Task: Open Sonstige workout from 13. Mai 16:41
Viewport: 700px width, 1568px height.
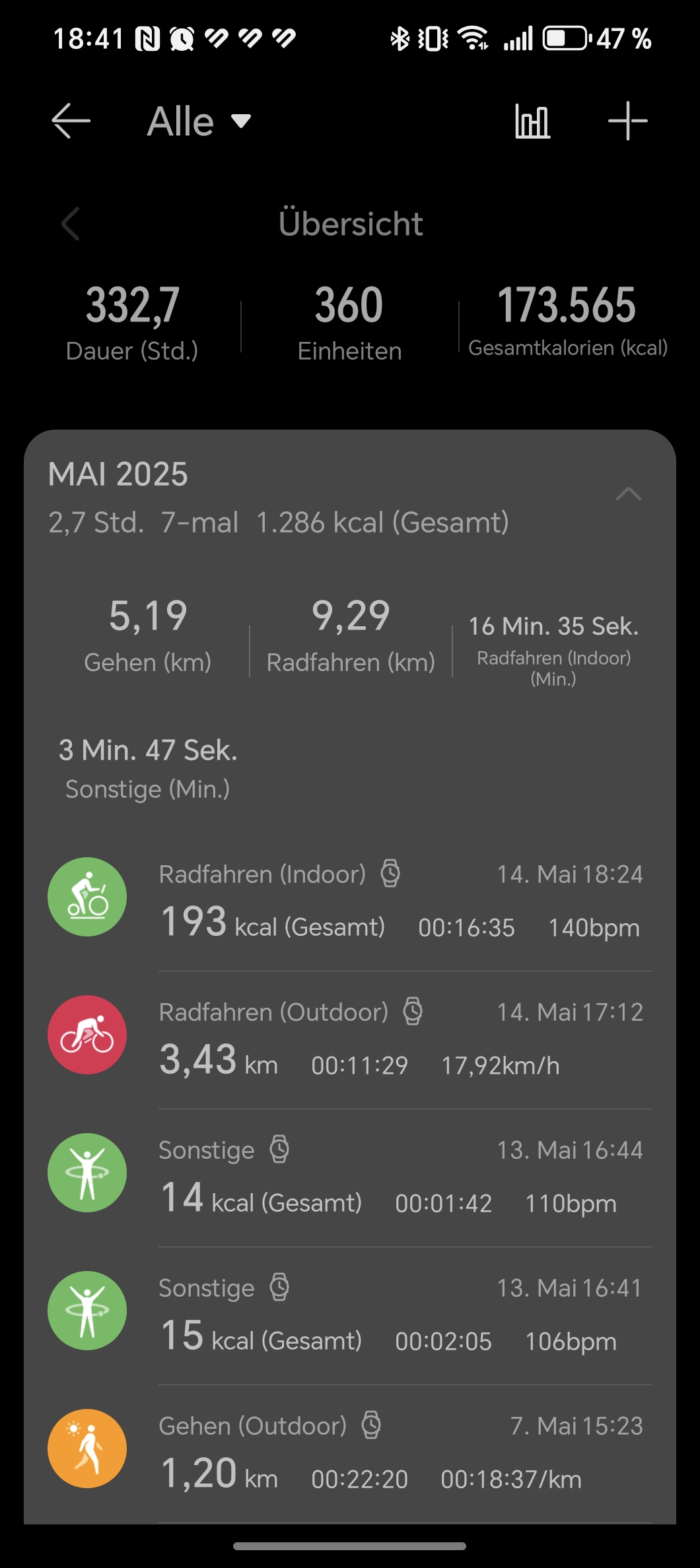Action: click(x=350, y=1315)
